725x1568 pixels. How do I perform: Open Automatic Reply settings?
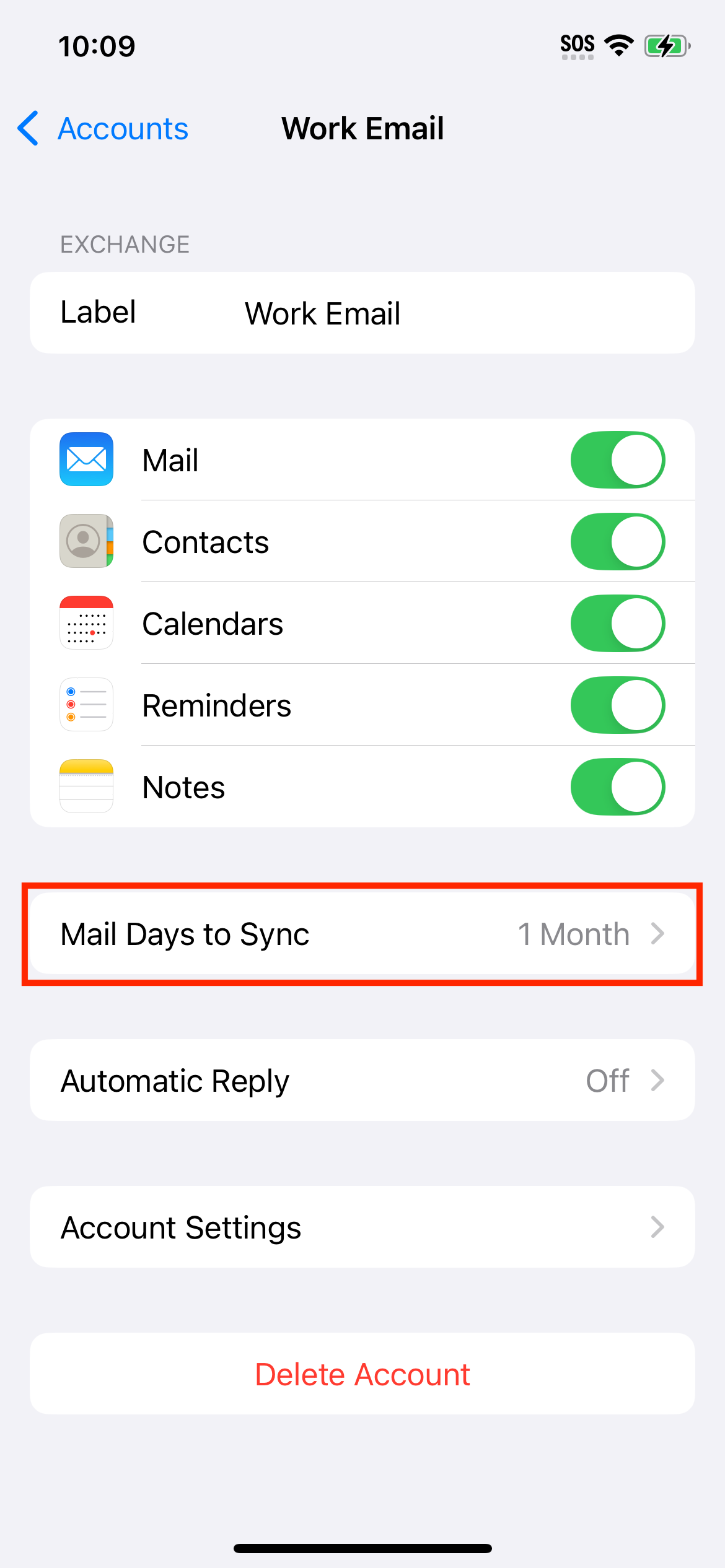(362, 1081)
